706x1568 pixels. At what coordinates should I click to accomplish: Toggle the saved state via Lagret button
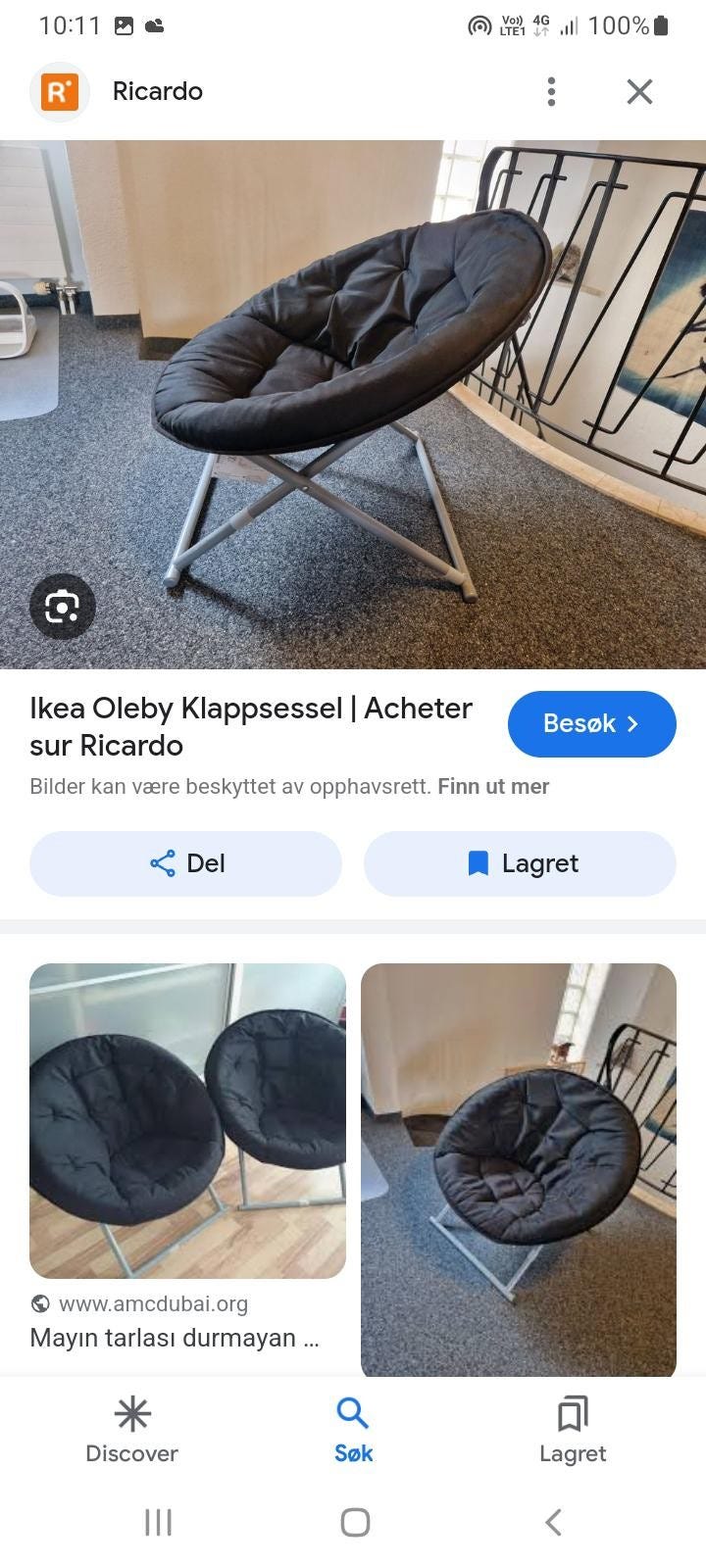click(519, 863)
